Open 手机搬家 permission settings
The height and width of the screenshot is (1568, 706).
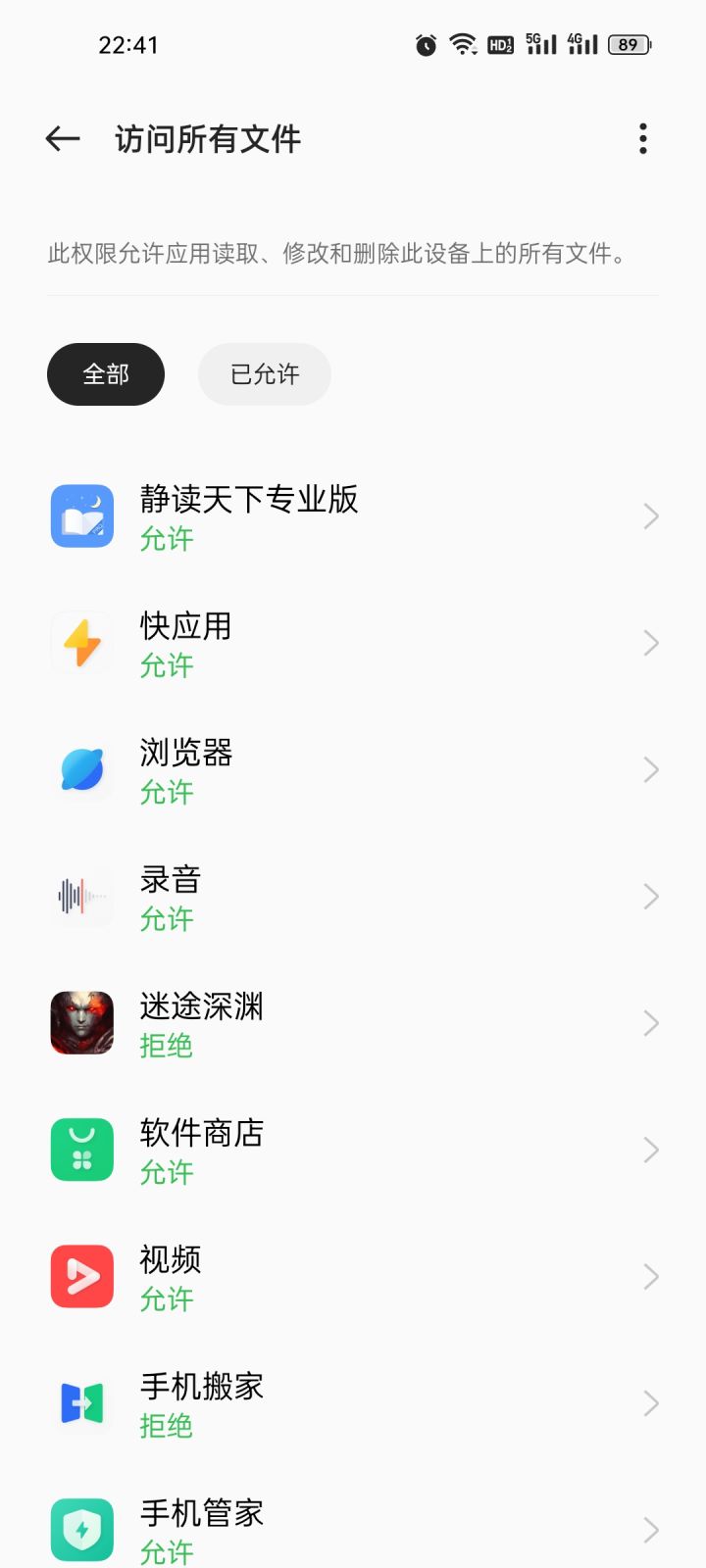[353, 1403]
